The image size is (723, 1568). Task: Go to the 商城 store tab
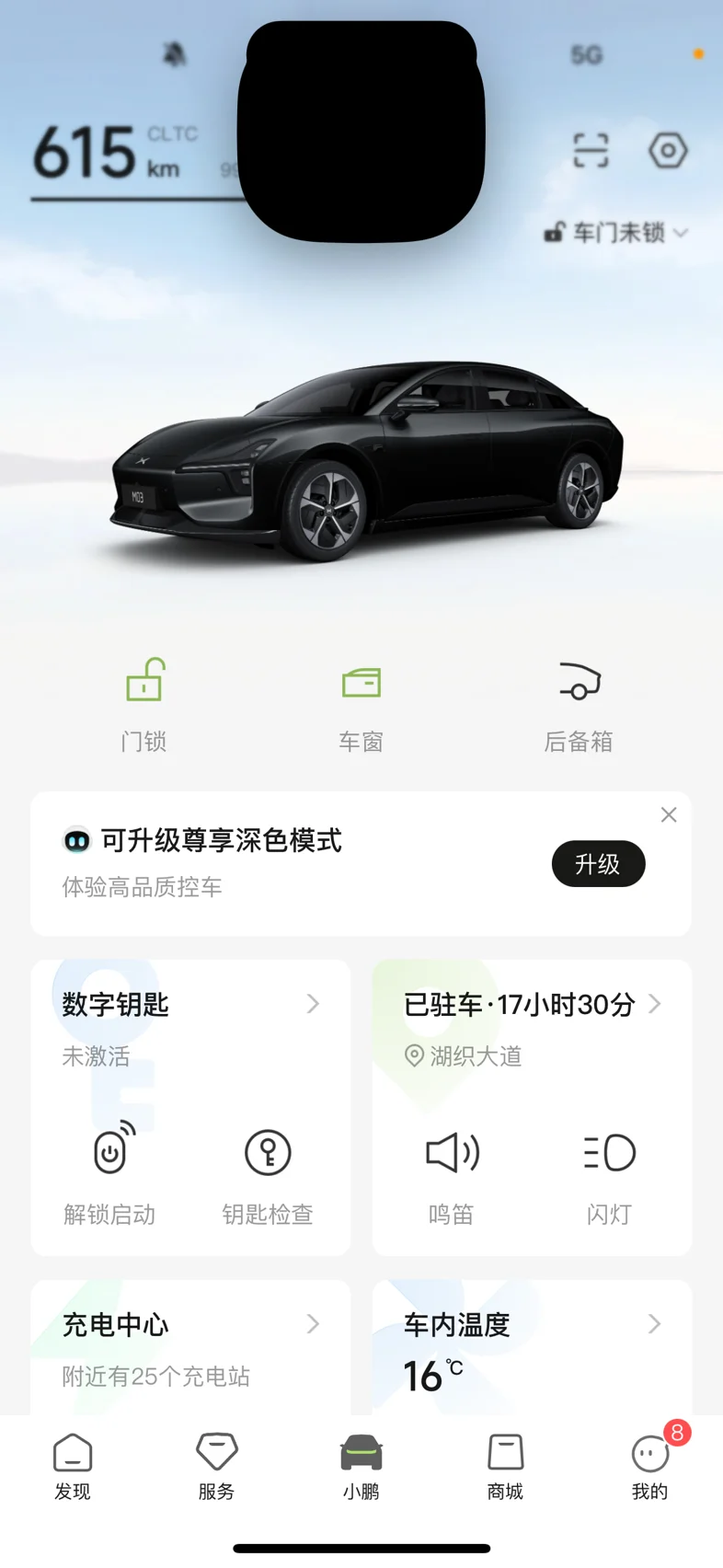click(x=505, y=1467)
